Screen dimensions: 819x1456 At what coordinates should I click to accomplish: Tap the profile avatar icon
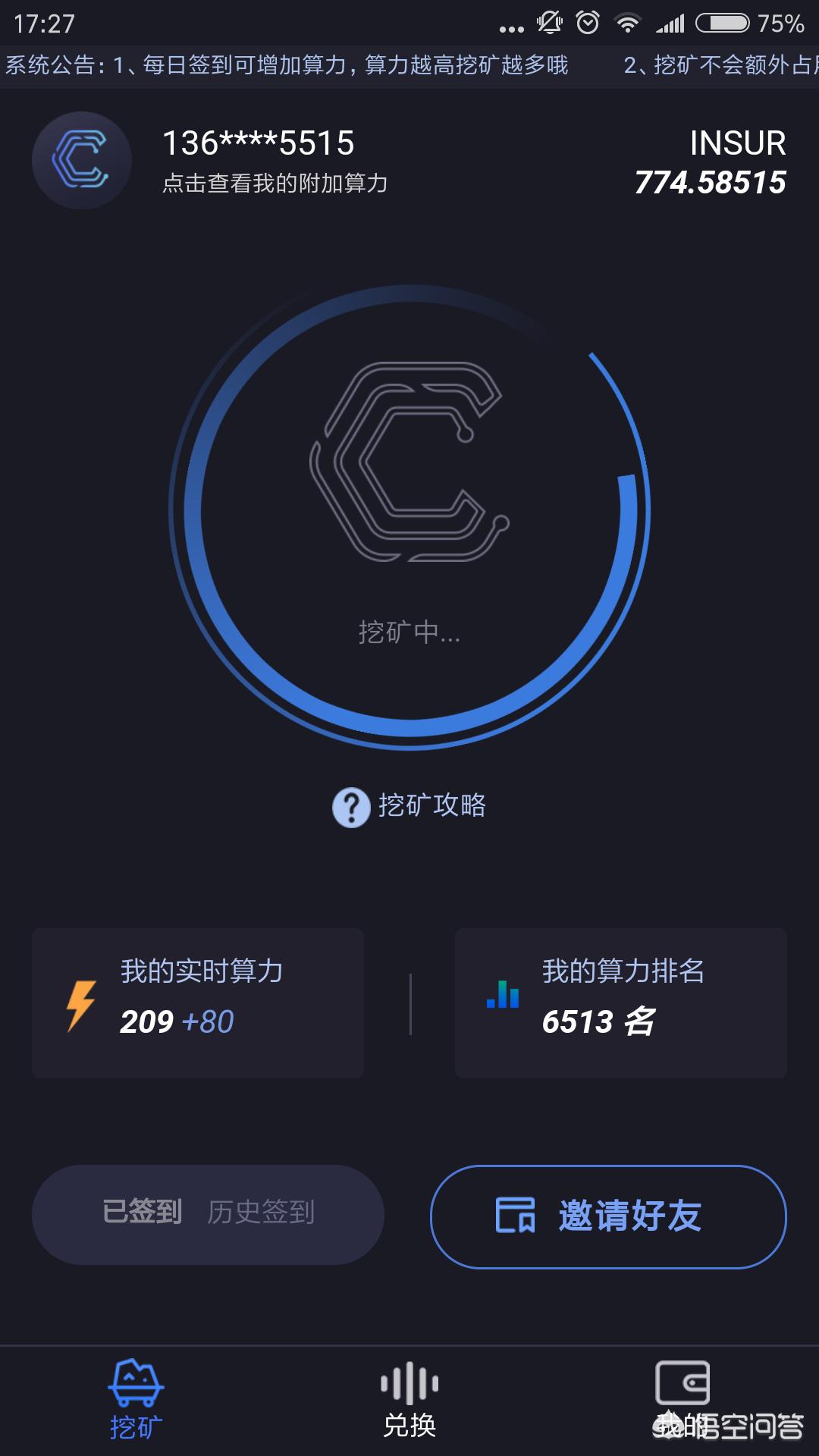(x=81, y=160)
